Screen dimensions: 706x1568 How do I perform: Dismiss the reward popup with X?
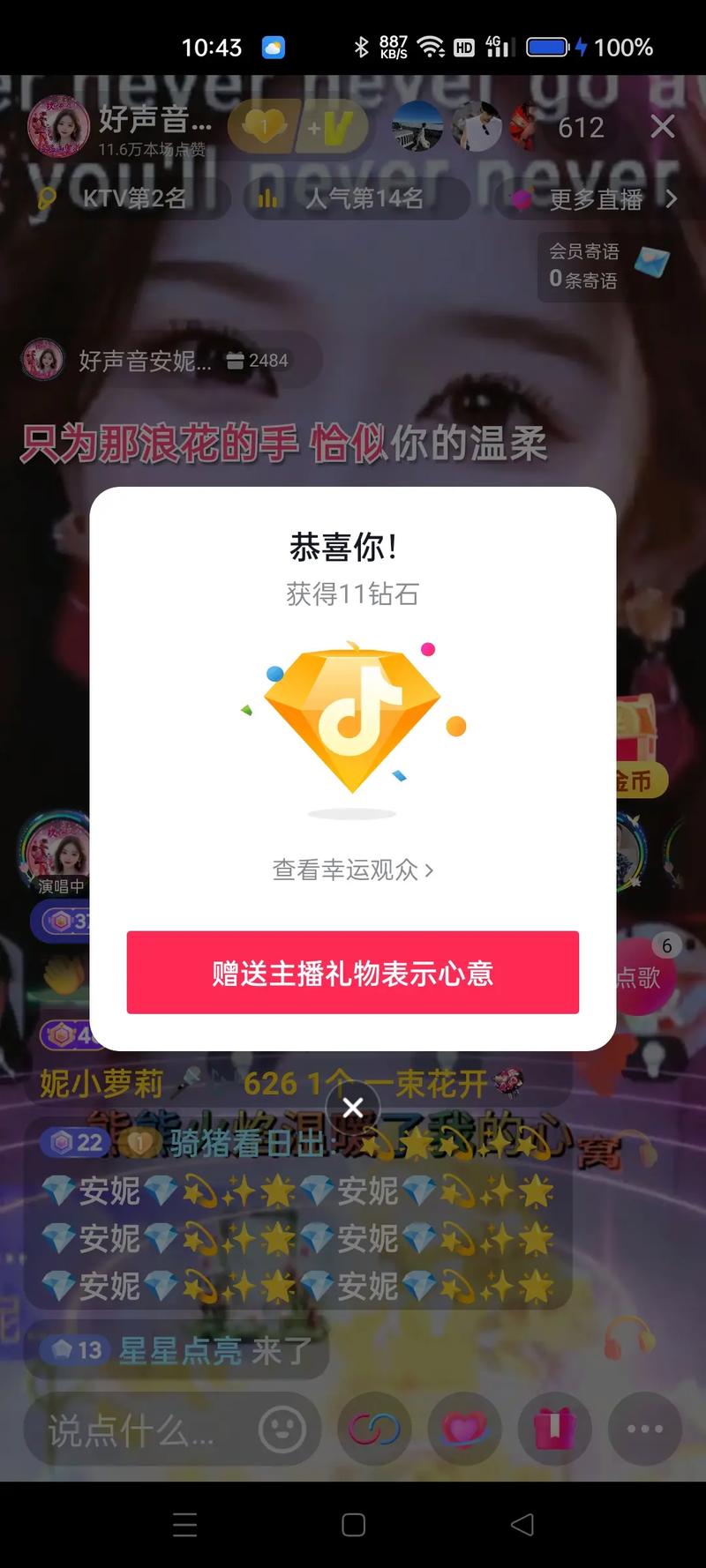[x=353, y=1108]
